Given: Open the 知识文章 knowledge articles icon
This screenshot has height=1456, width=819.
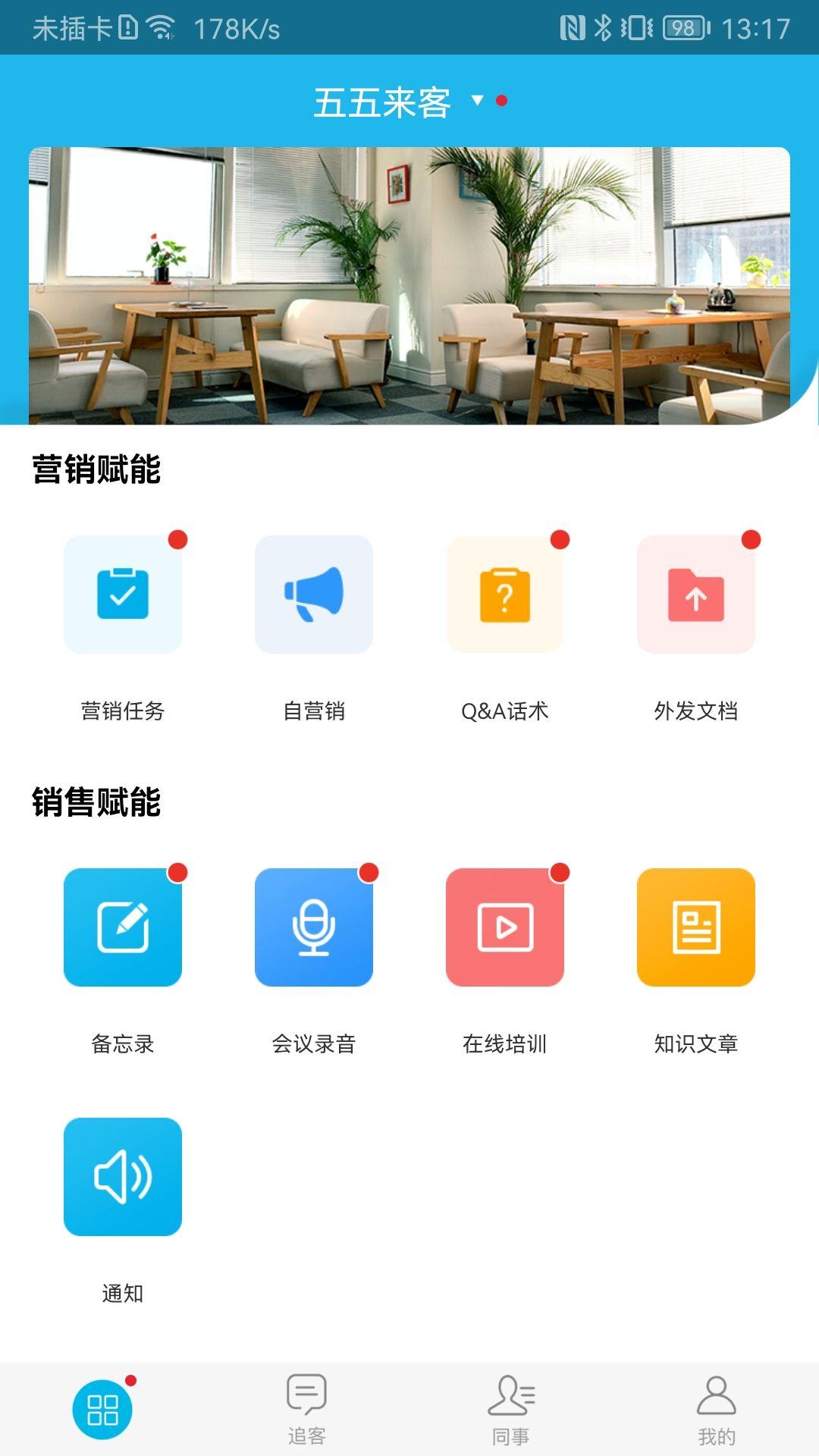Looking at the screenshot, I should coord(696,927).
